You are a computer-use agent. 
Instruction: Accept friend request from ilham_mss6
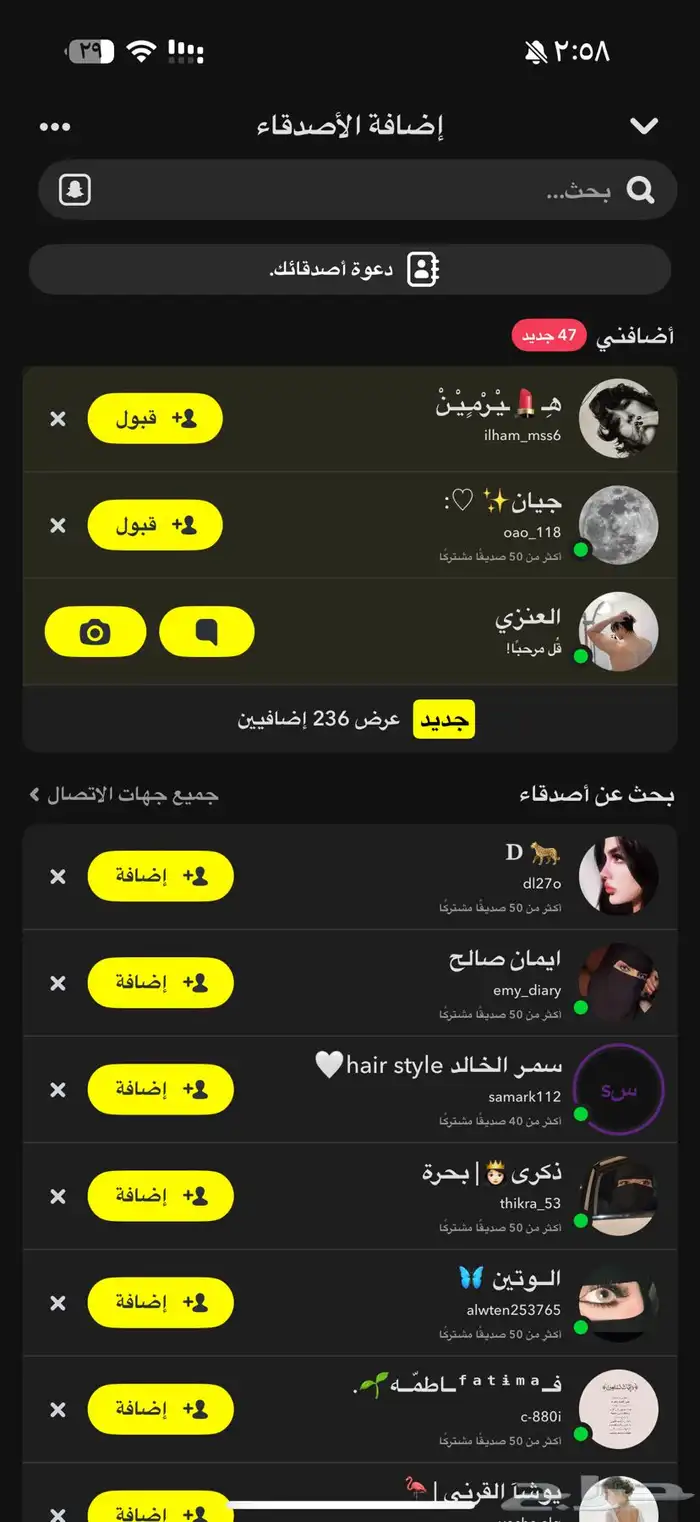(155, 419)
